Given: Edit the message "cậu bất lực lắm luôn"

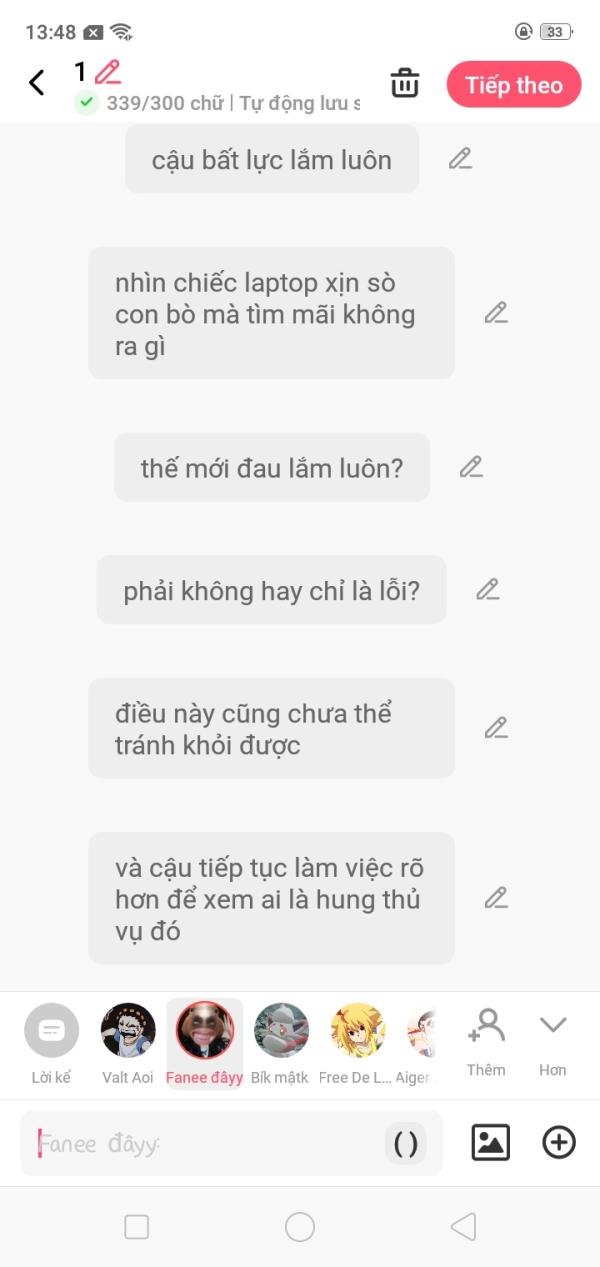Looking at the screenshot, I should [460, 159].
